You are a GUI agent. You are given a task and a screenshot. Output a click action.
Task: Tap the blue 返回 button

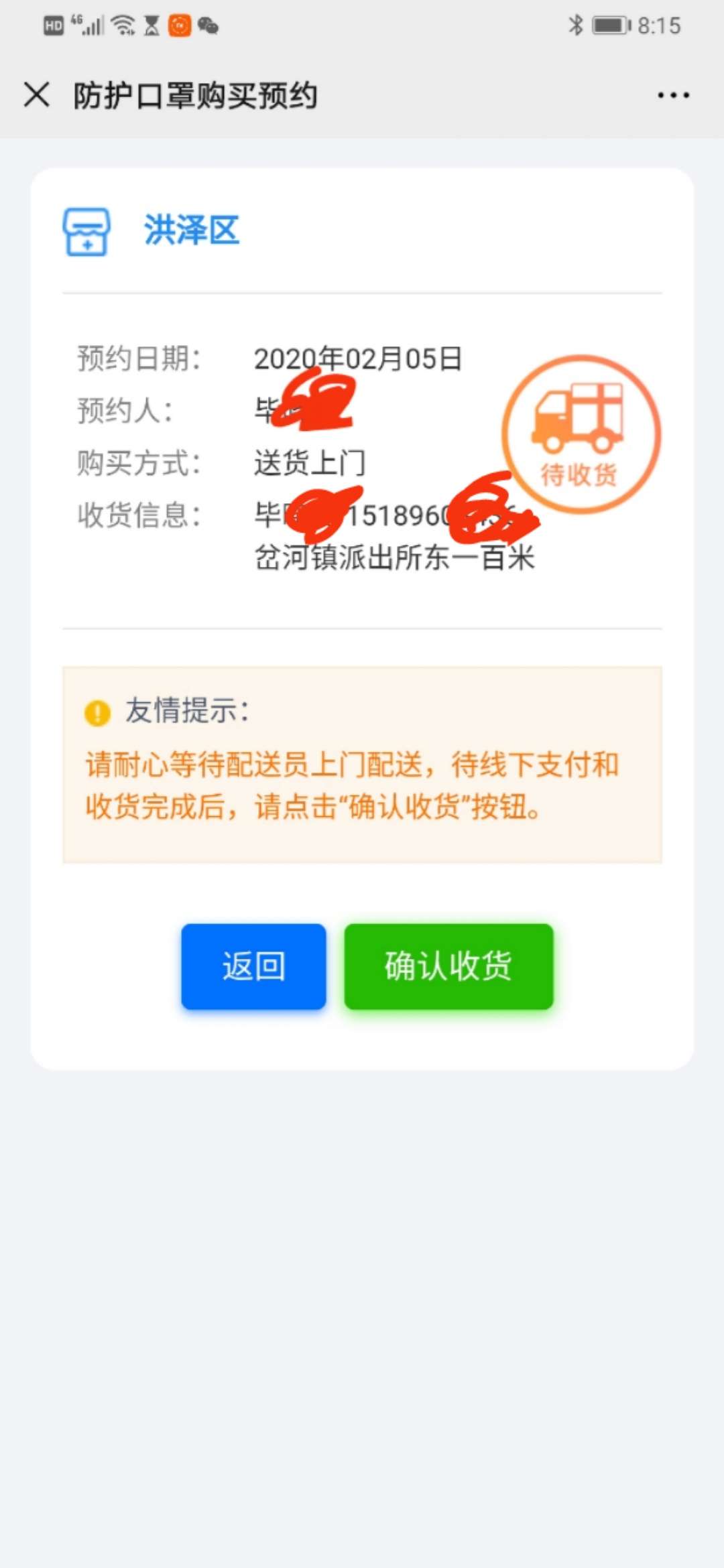click(x=253, y=966)
